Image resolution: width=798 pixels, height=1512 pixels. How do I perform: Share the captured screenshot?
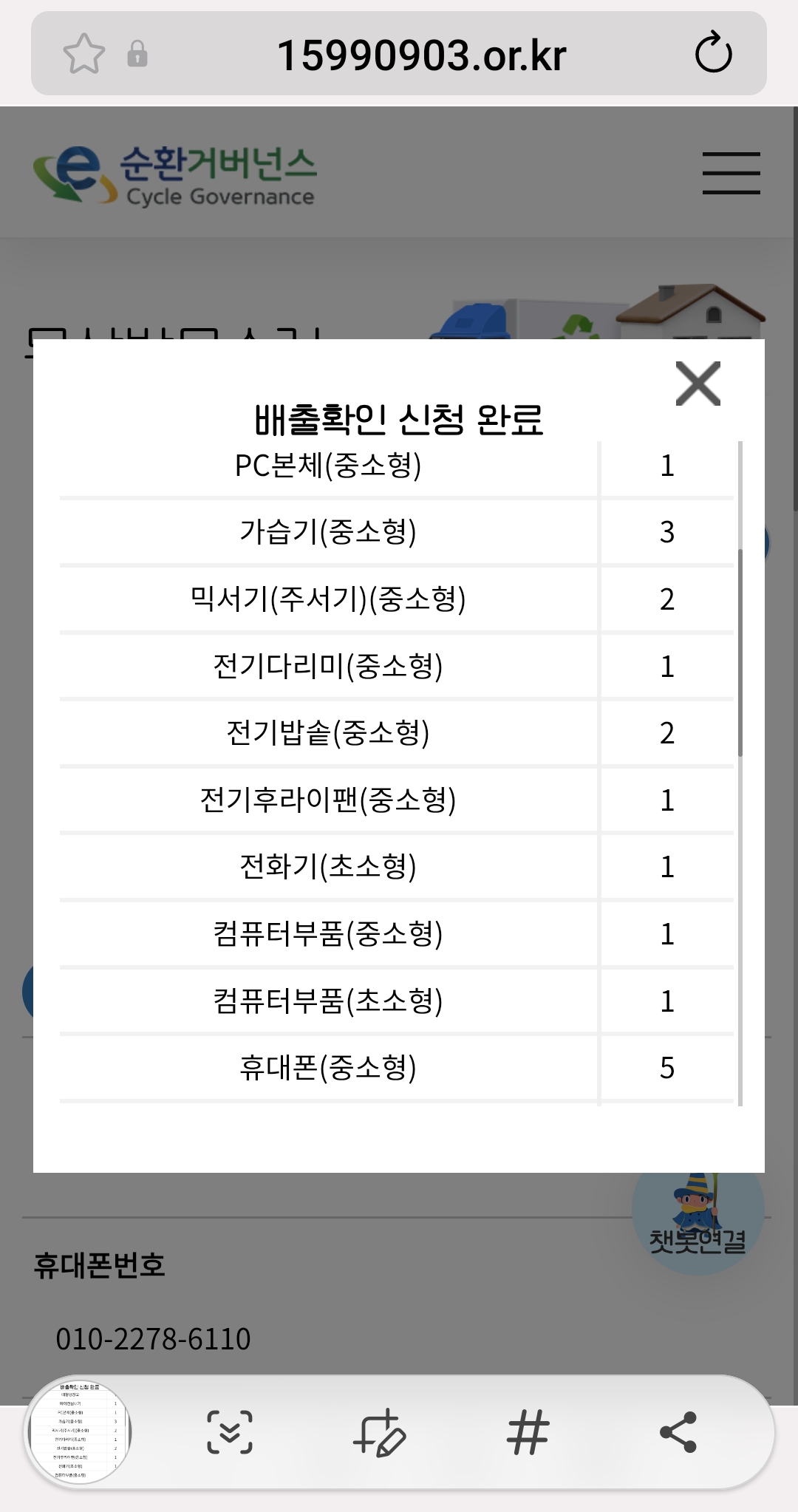678,1432
